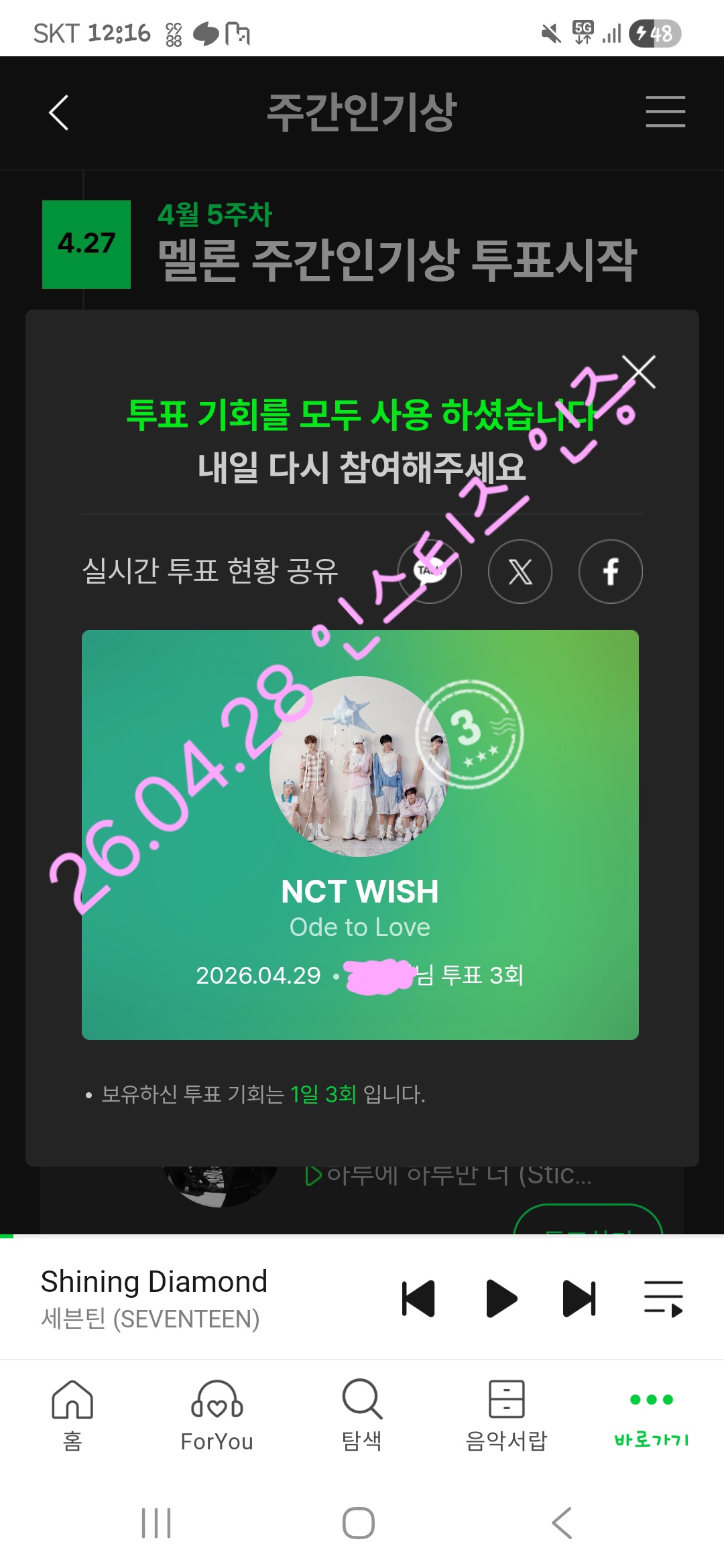724x1568 pixels.
Task: Switch to the 홈 tab
Action: coord(72,1415)
